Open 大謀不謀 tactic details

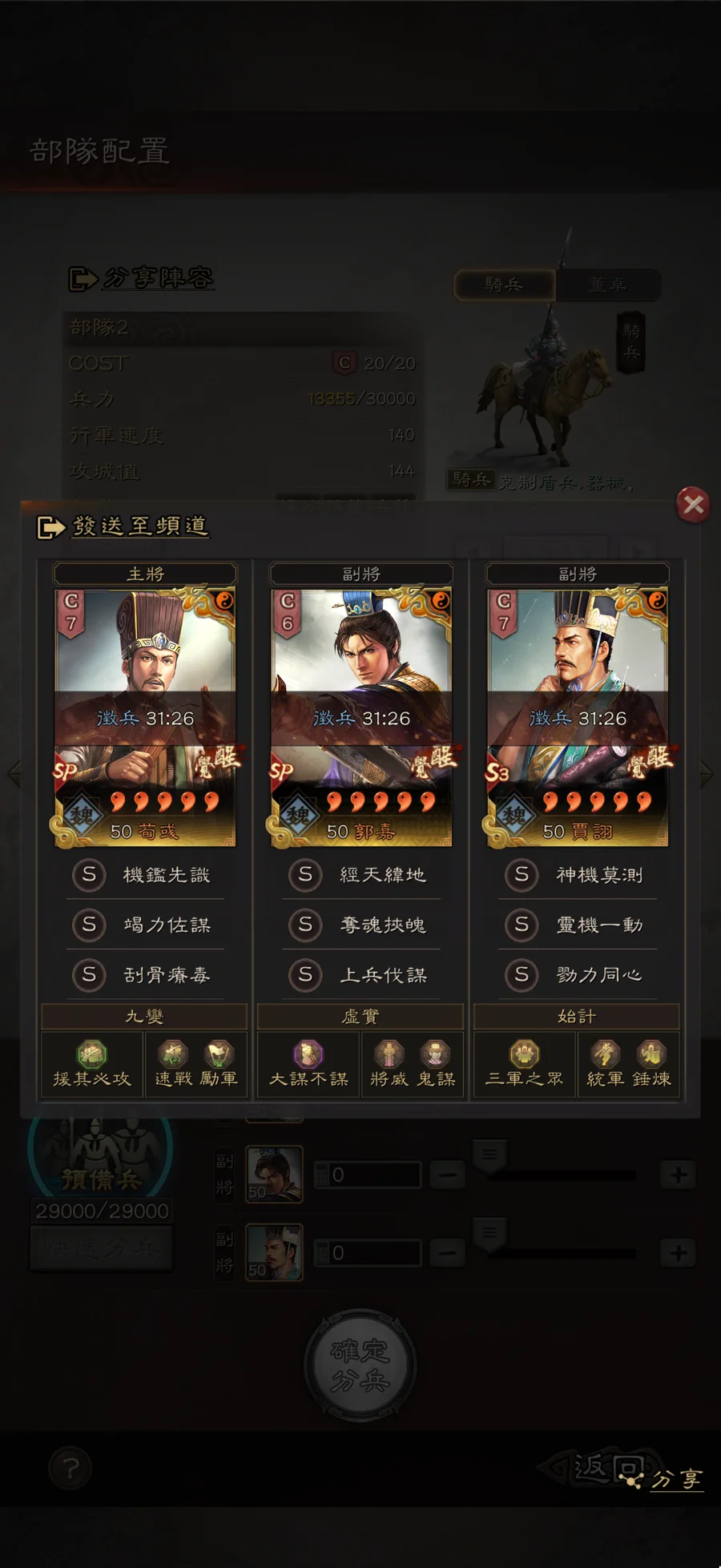tap(308, 1064)
